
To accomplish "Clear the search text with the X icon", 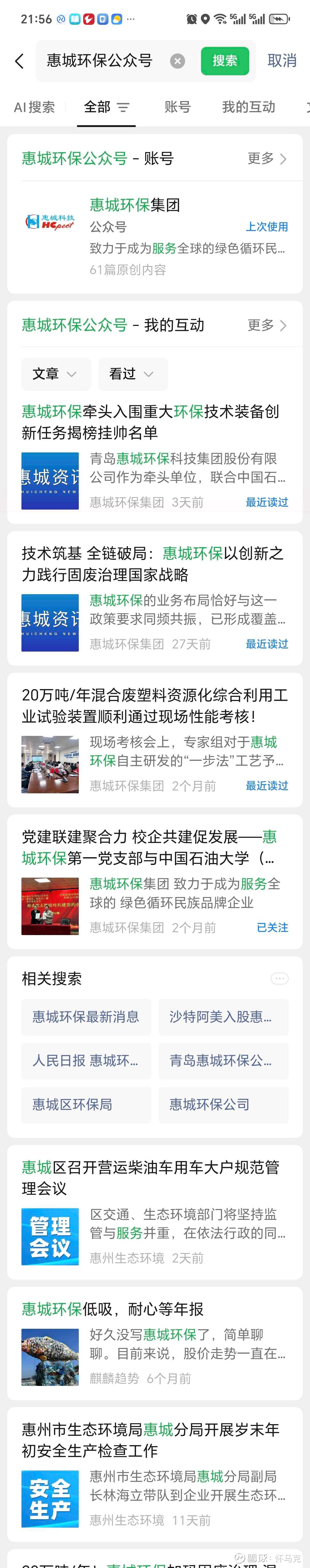I will click(177, 61).
